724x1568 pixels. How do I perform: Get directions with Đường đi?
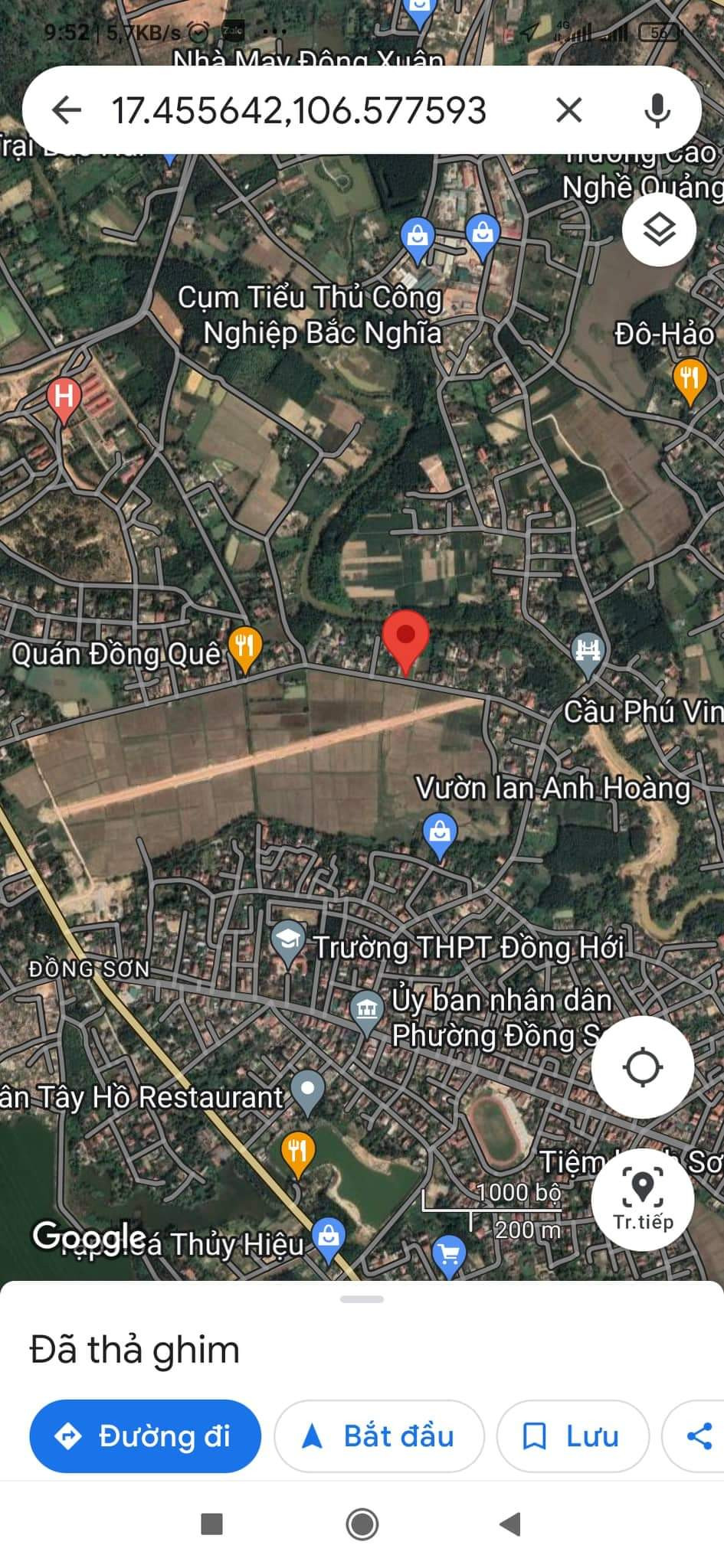point(146,1436)
